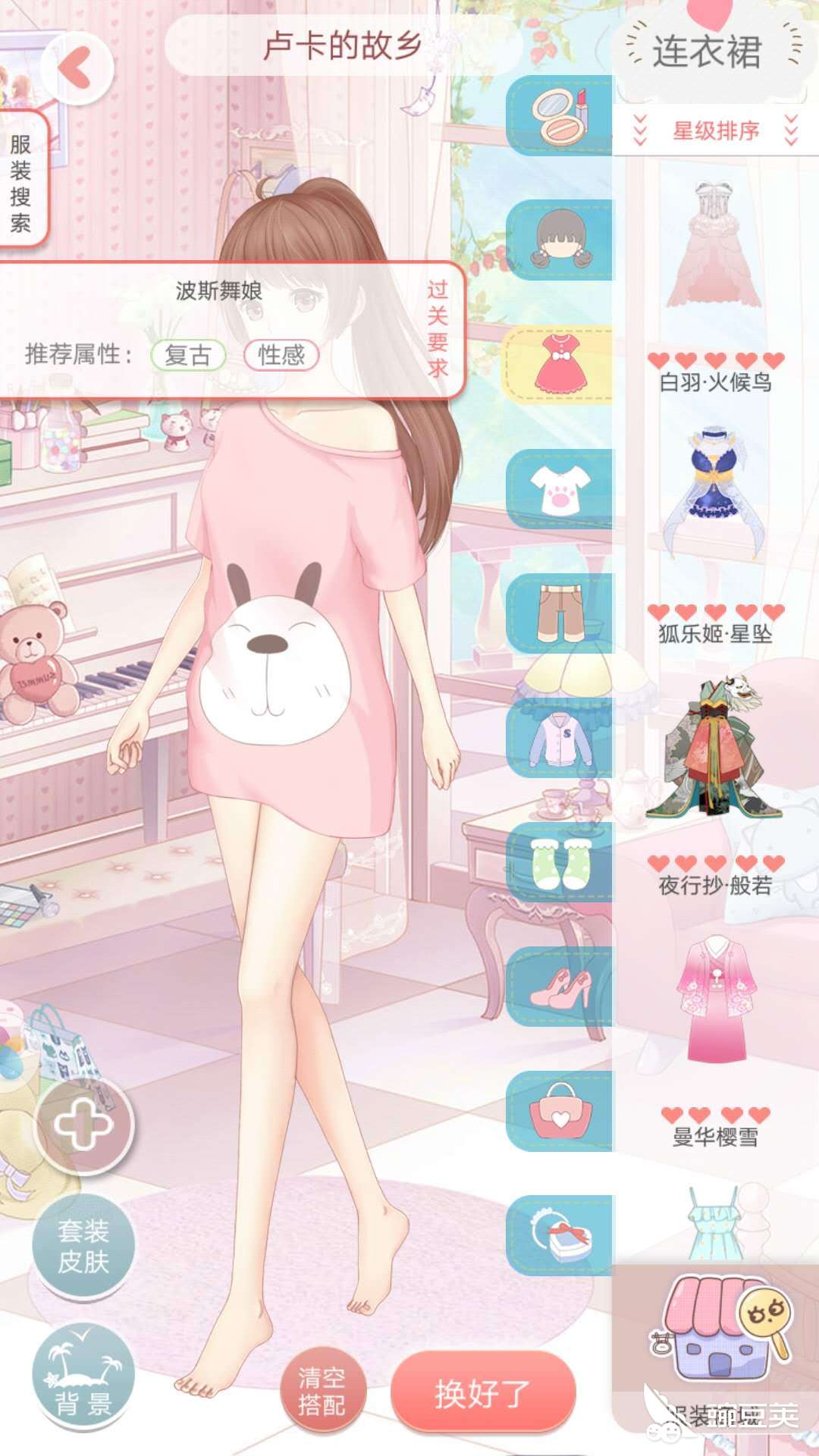Clear outfit with 清空搭配
This screenshot has height=1456, width=819.
[x=322, y=1392]
